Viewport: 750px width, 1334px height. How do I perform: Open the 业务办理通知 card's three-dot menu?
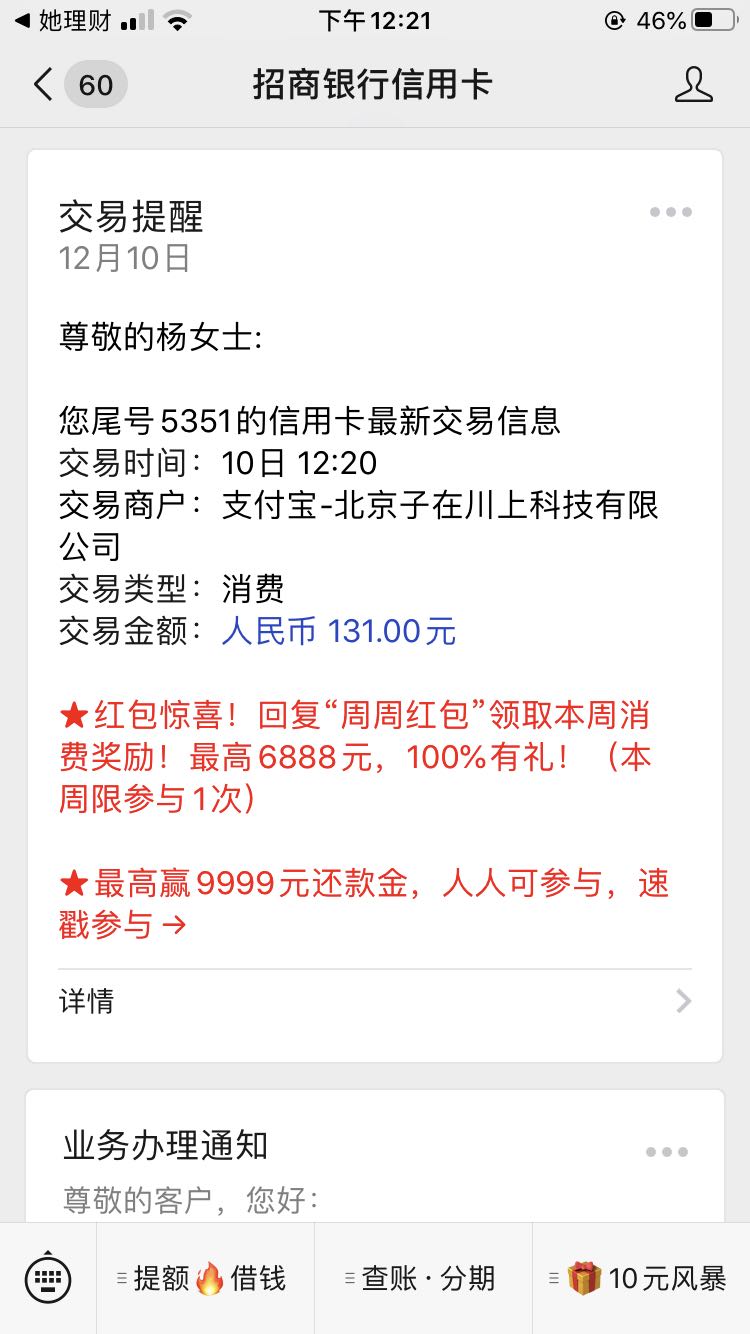pos(667,1152)
